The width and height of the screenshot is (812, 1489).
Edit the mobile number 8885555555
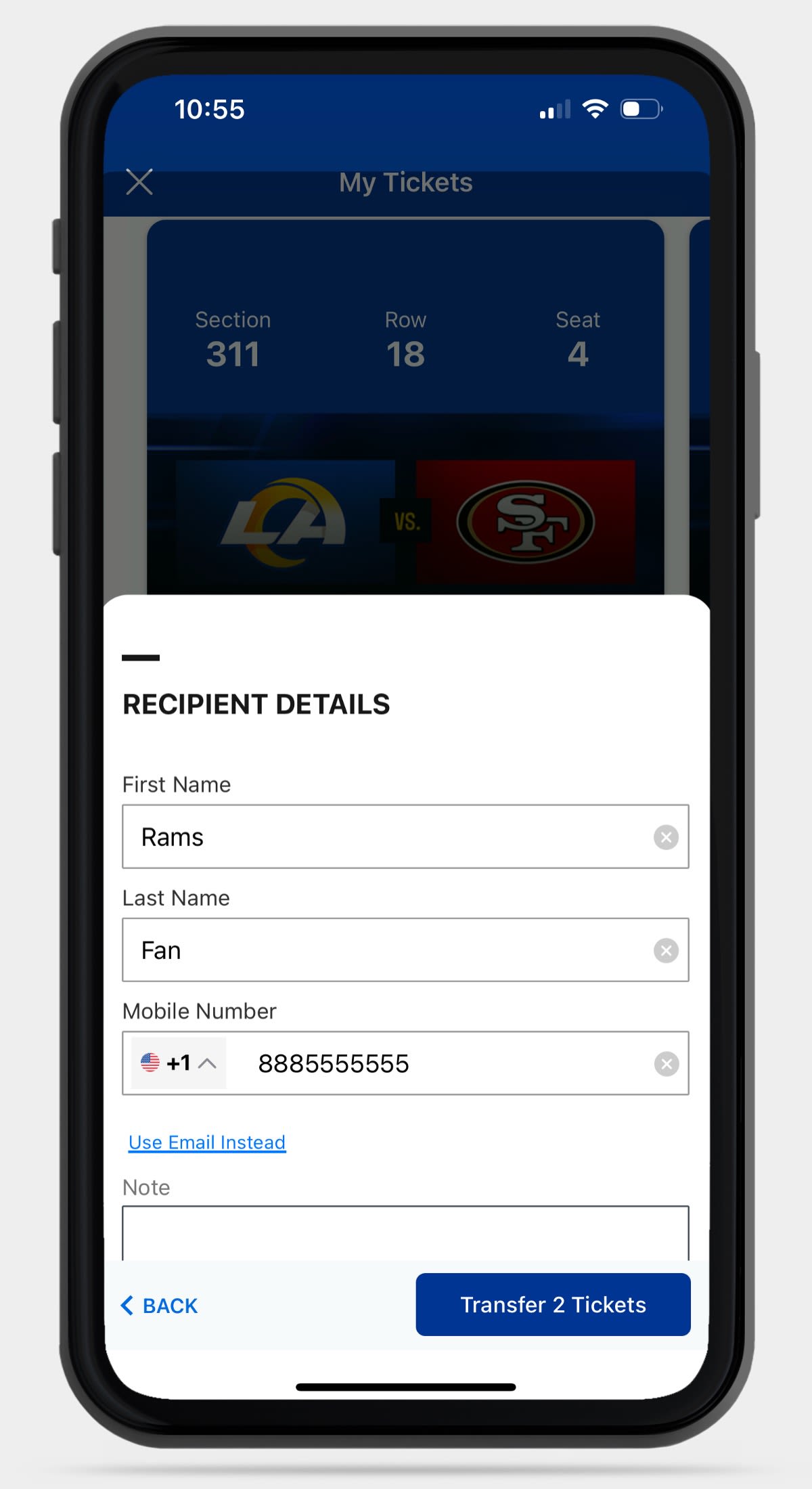(x=433, y=1063)
